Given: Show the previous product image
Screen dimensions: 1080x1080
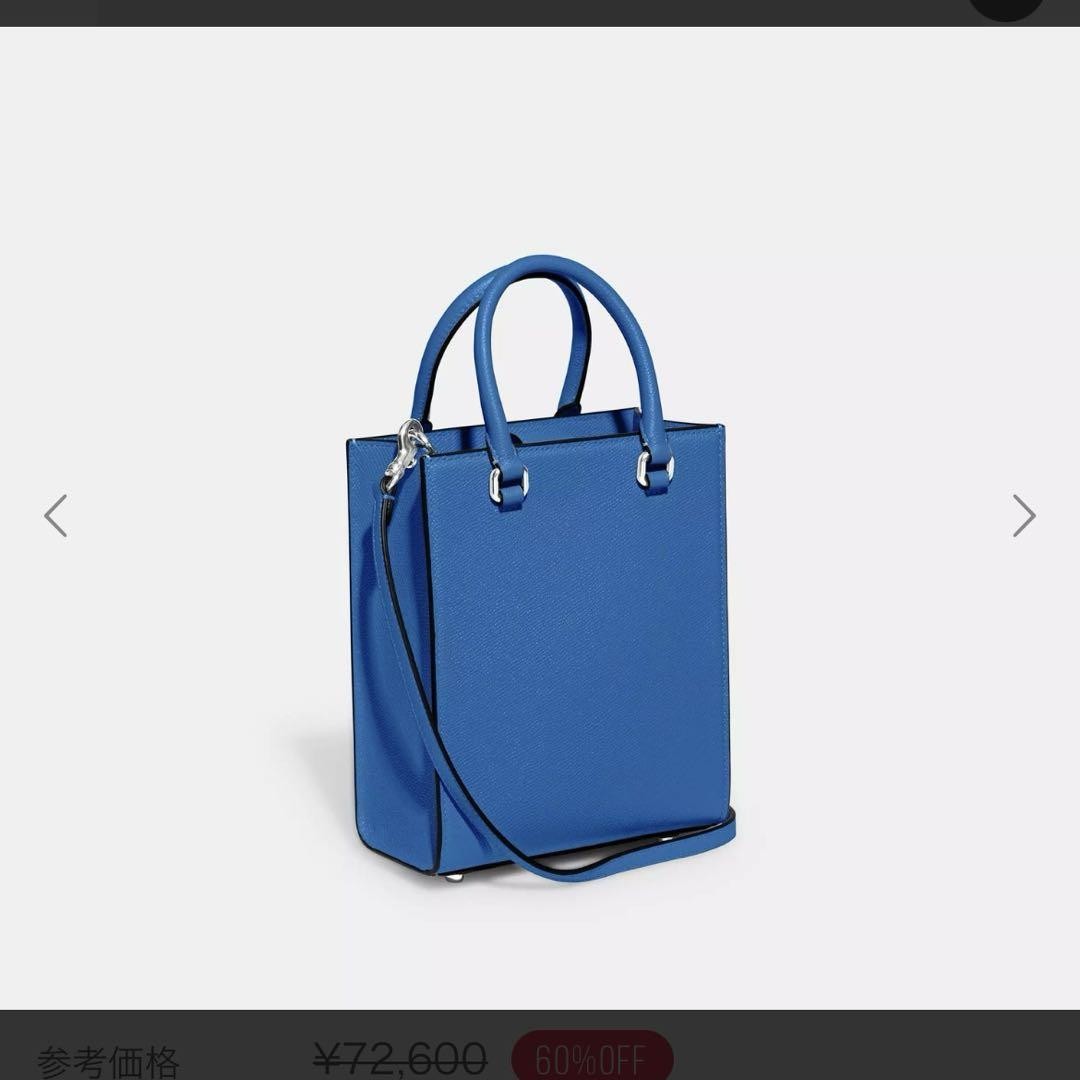Looking at the screenshot, I should pos(56,516).
